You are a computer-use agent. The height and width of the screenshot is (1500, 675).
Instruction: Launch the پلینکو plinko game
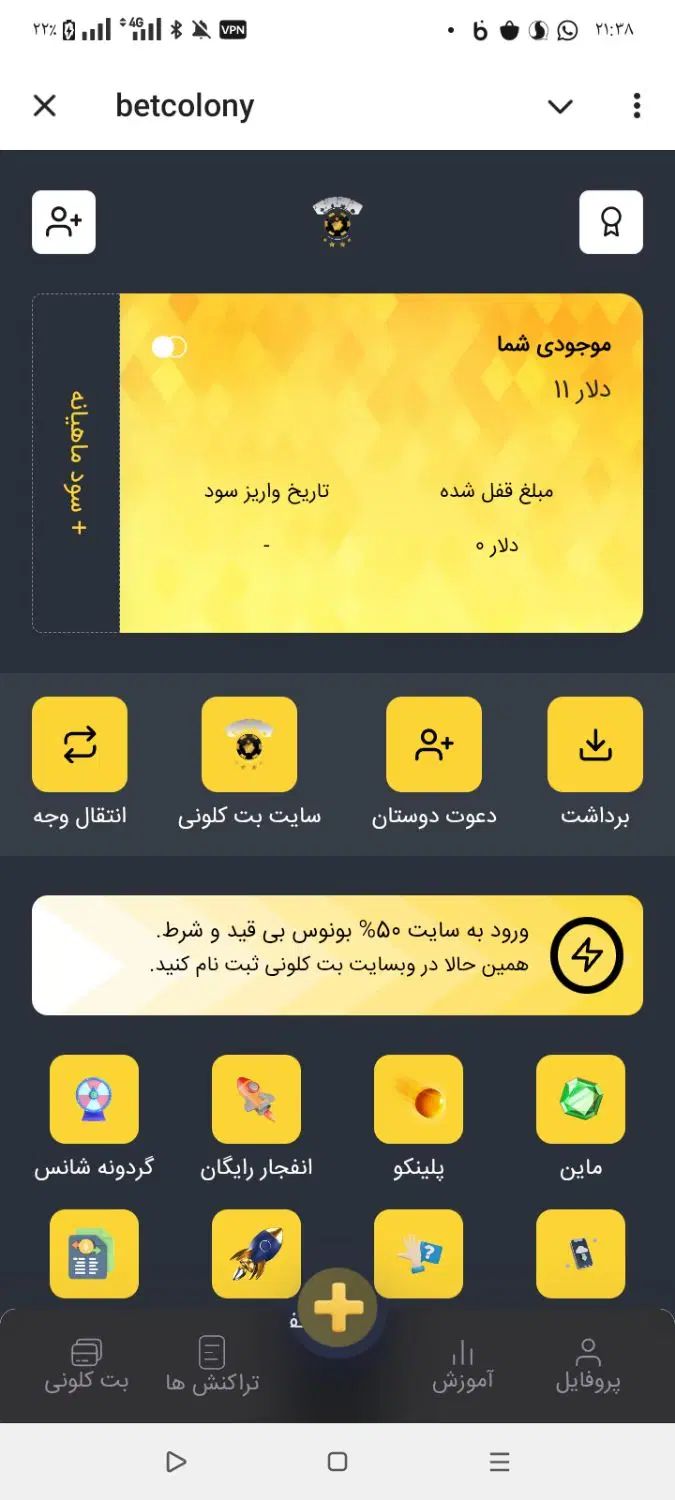coord(418,1100)
